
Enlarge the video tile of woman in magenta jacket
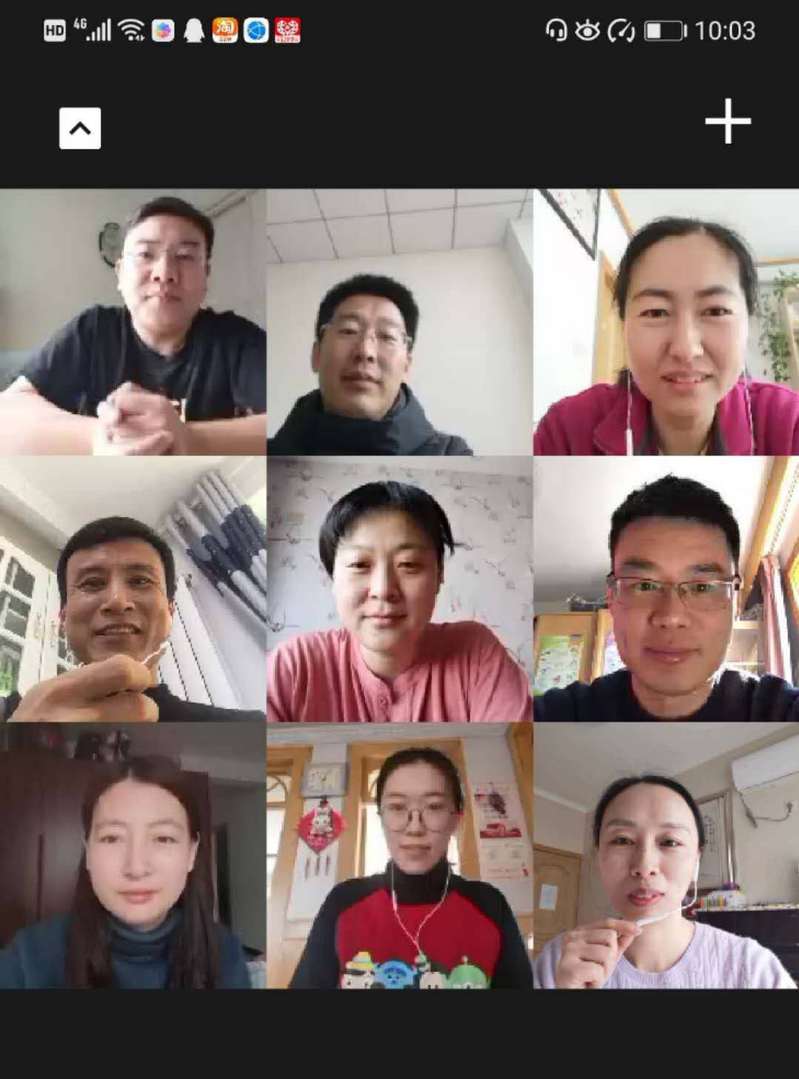coord(666,322)
